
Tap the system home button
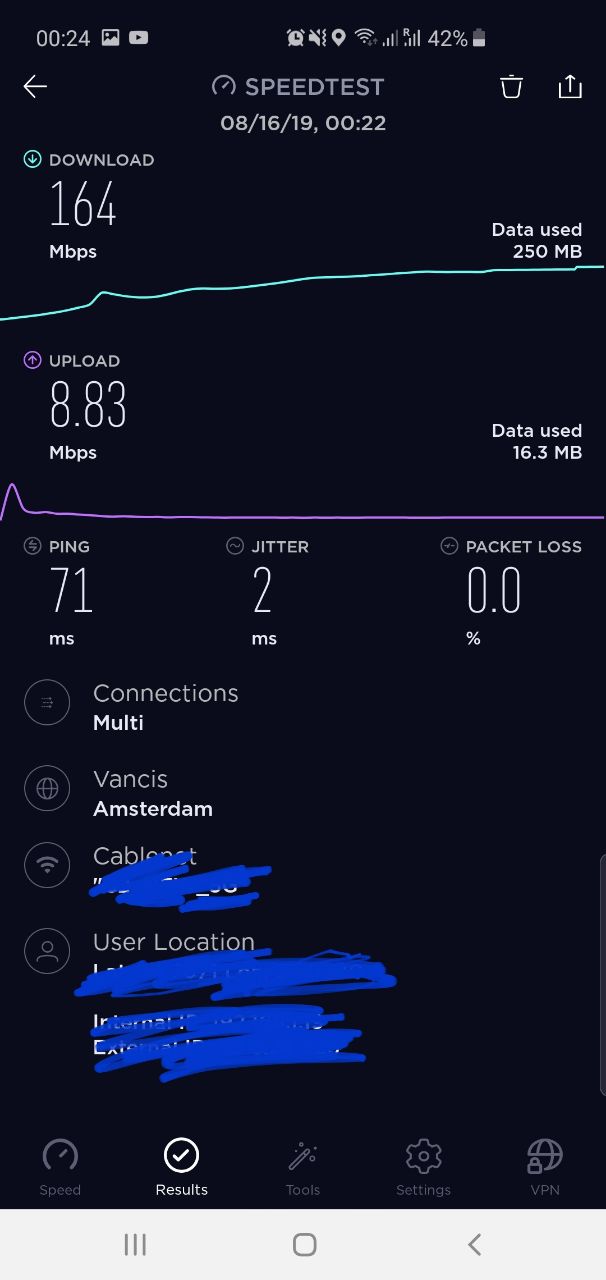tap(304, 1244)
